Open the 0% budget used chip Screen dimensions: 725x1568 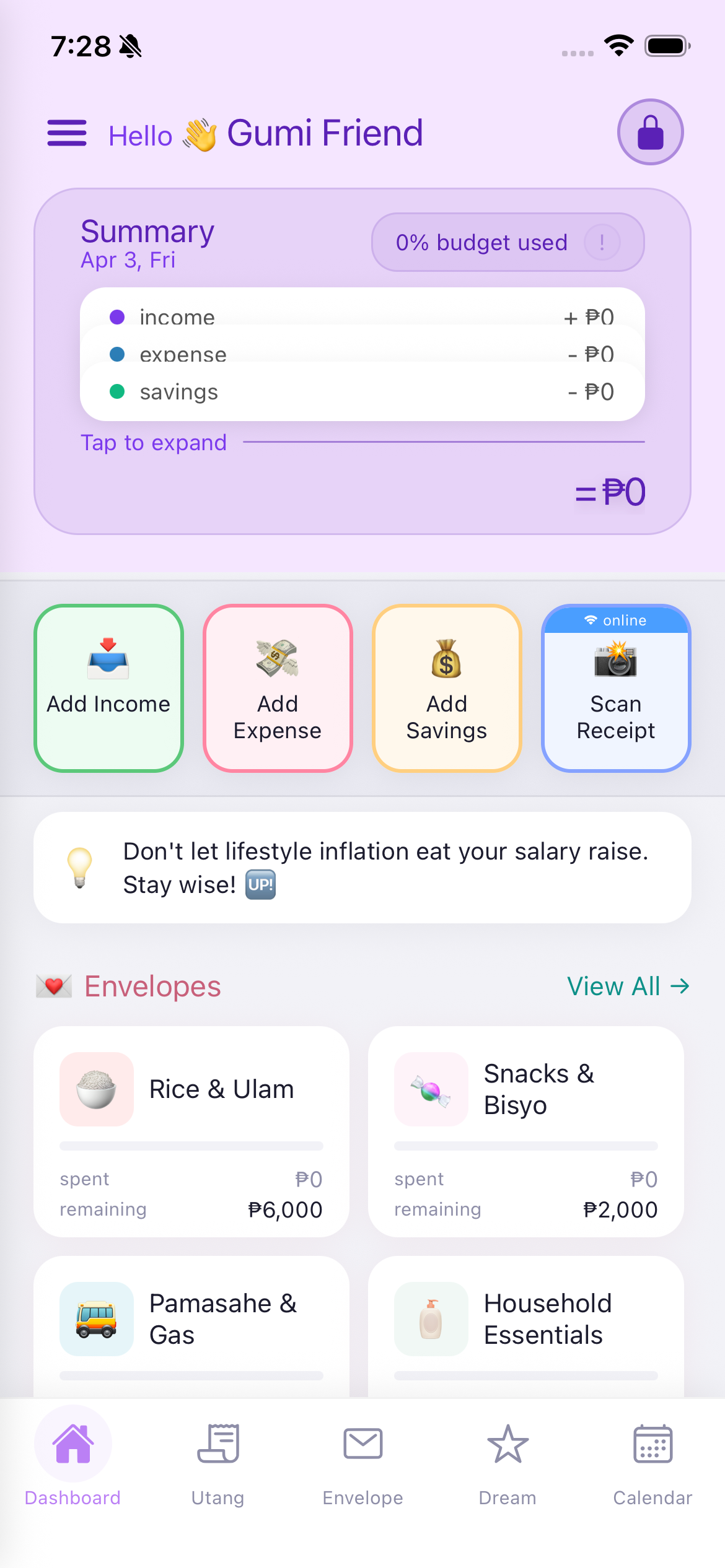[507, 242]
